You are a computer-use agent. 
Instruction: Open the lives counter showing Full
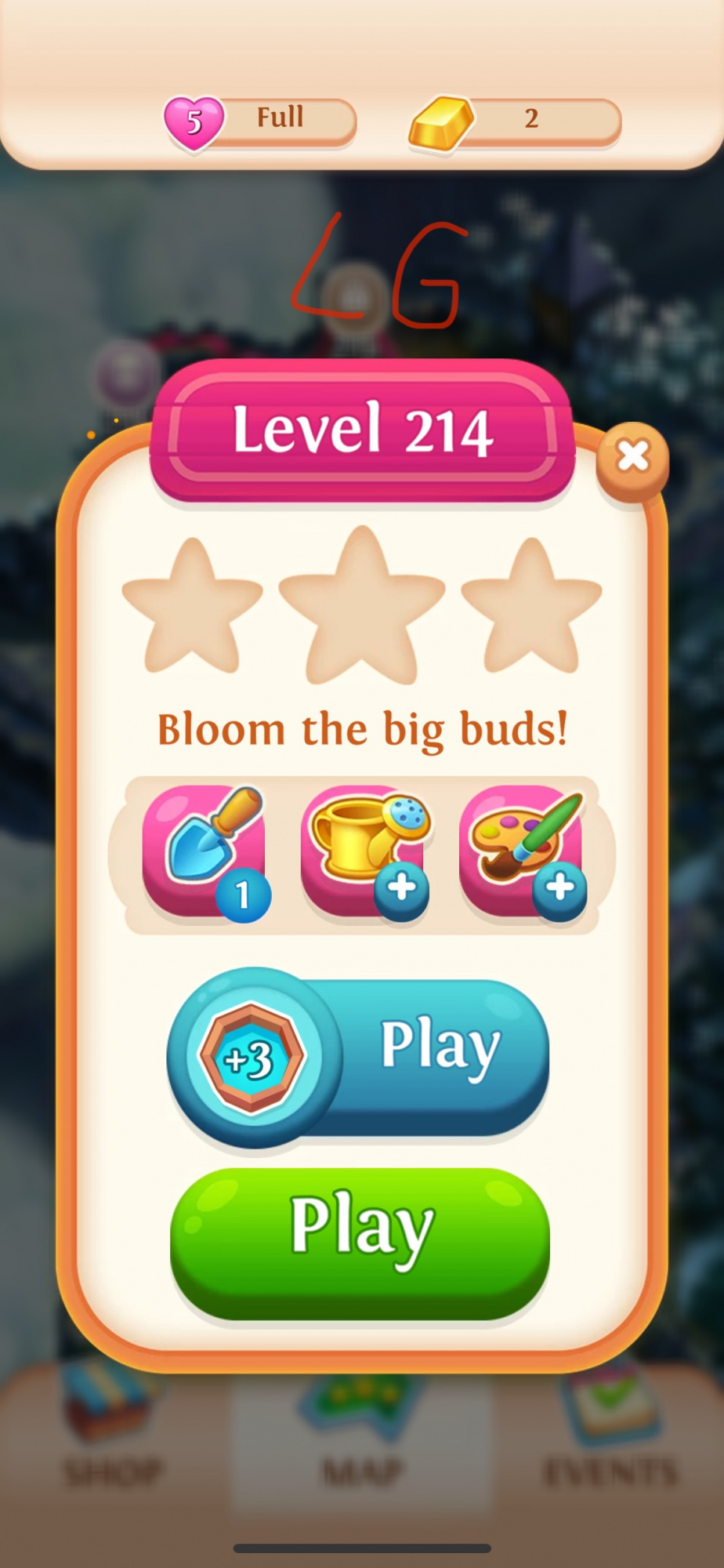261,121
